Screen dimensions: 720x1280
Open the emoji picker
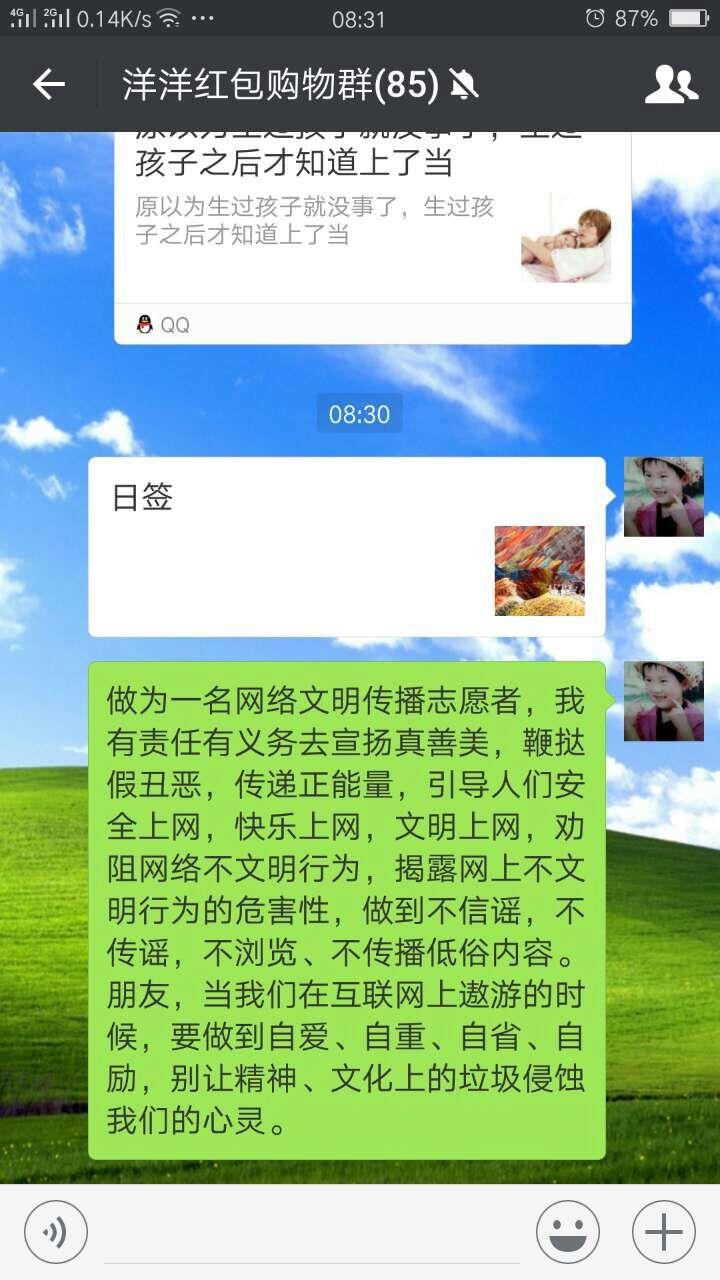[x=568, y=1232]
